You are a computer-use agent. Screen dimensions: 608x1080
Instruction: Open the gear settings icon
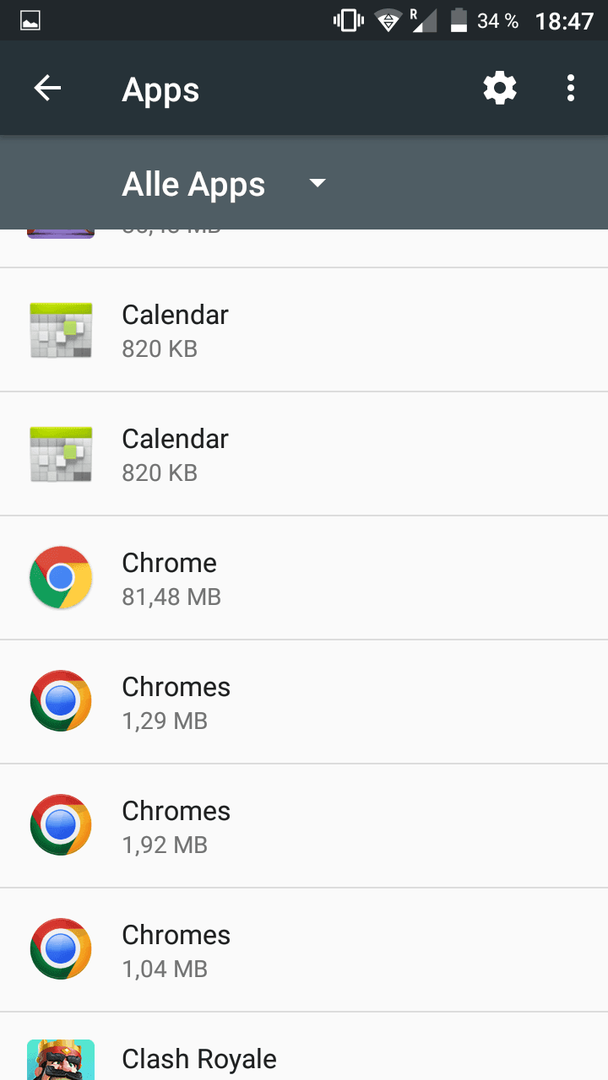(x=500, y=89)
